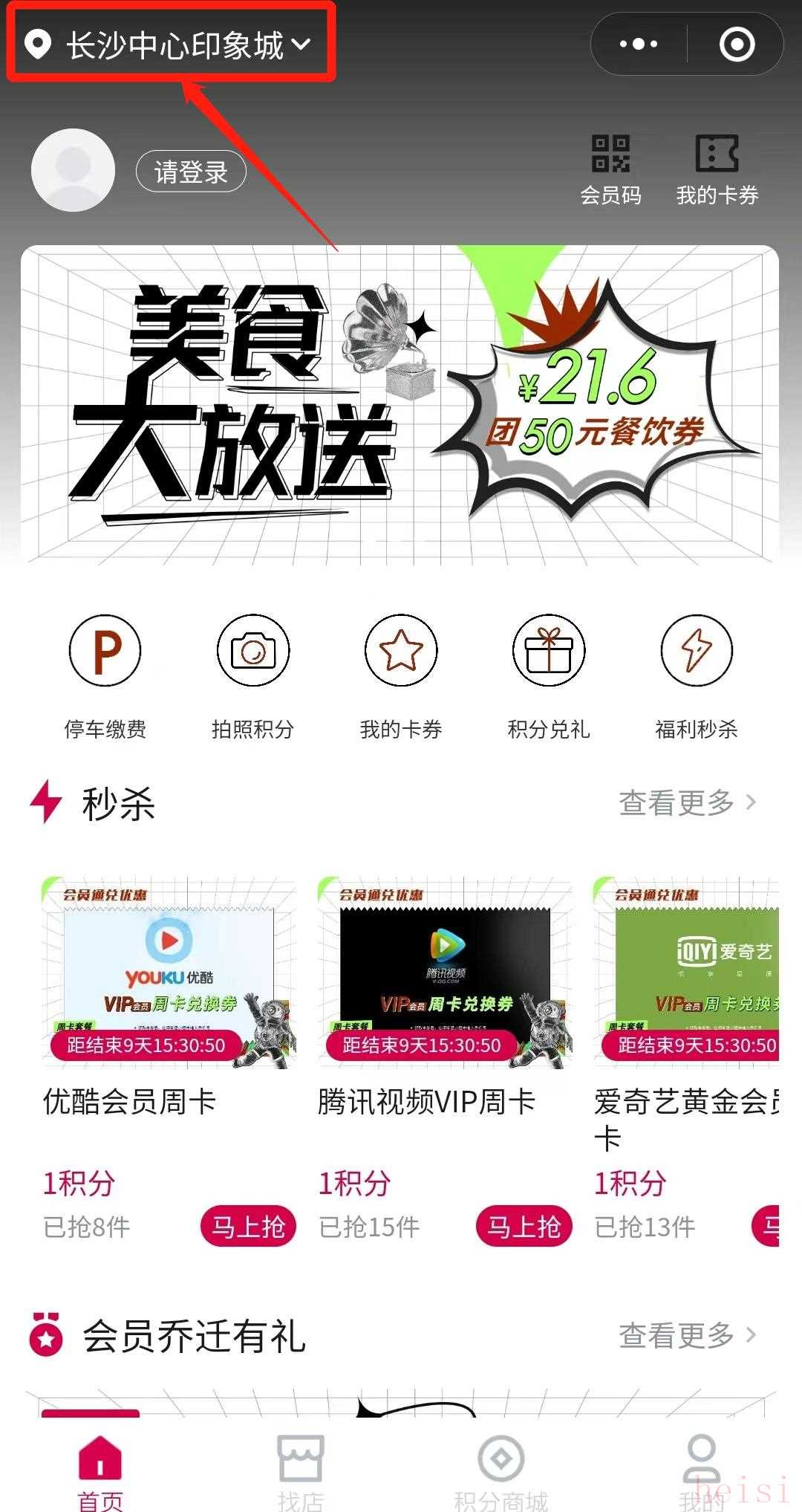View more under 会员乔迁有礼
Viewport: 802px width, 1512px height.
[x=687, y=1335]
